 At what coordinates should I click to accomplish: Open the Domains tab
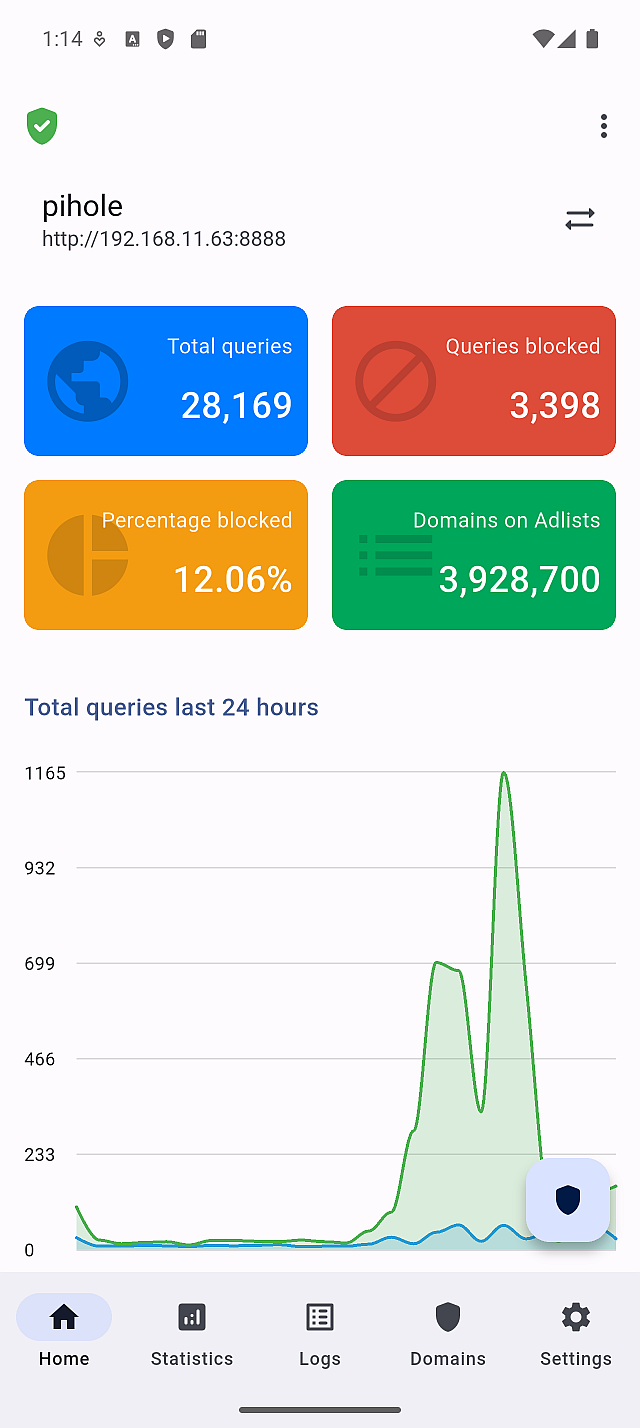[448, 1331]
